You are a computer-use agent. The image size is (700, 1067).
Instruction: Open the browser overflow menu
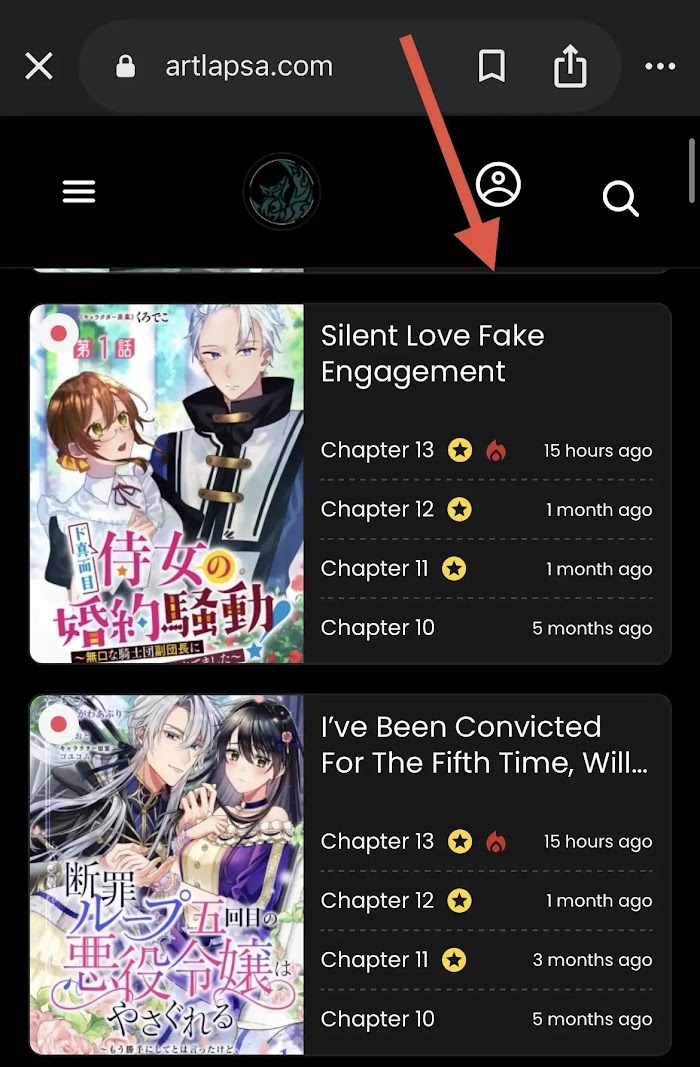pyautogui.click(x=660, y=67)
